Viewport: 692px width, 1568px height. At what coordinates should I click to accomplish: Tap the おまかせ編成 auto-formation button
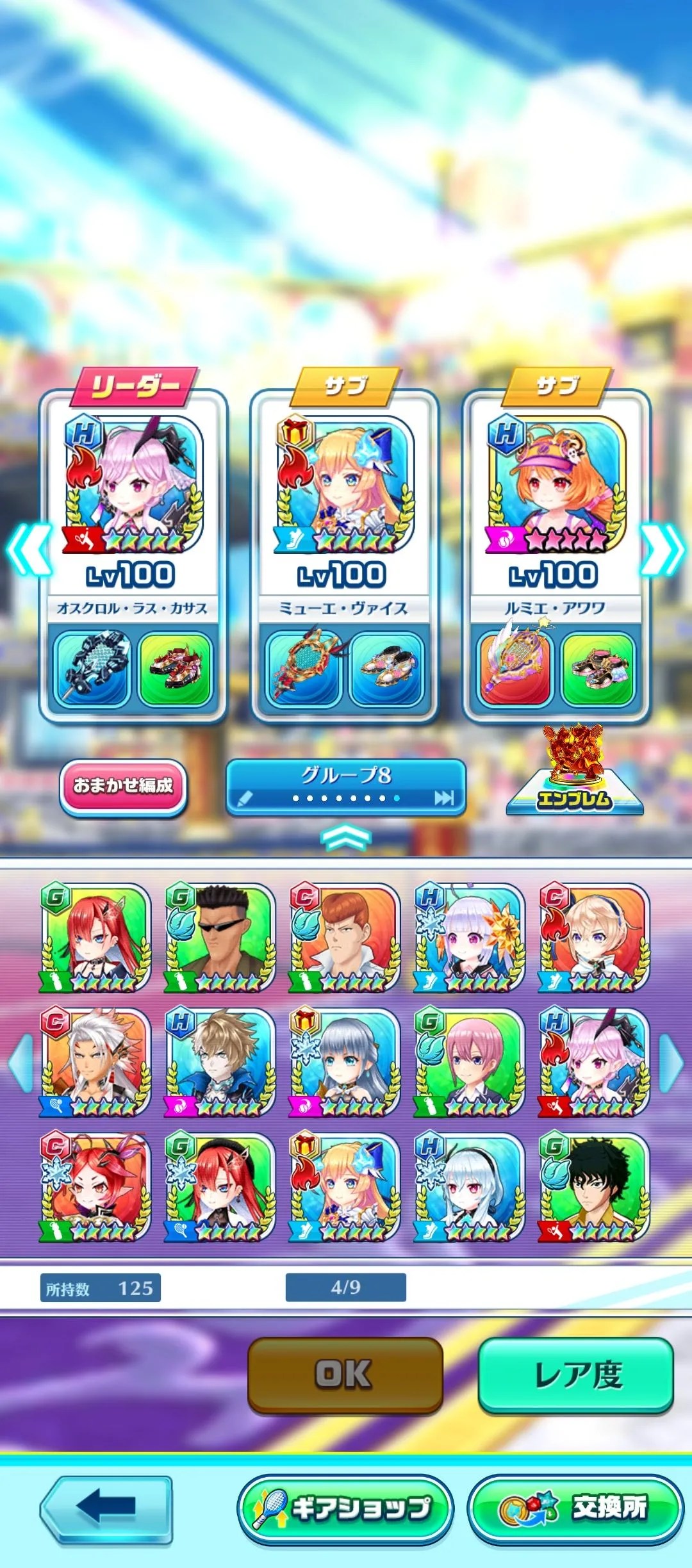tap(123, 786)
